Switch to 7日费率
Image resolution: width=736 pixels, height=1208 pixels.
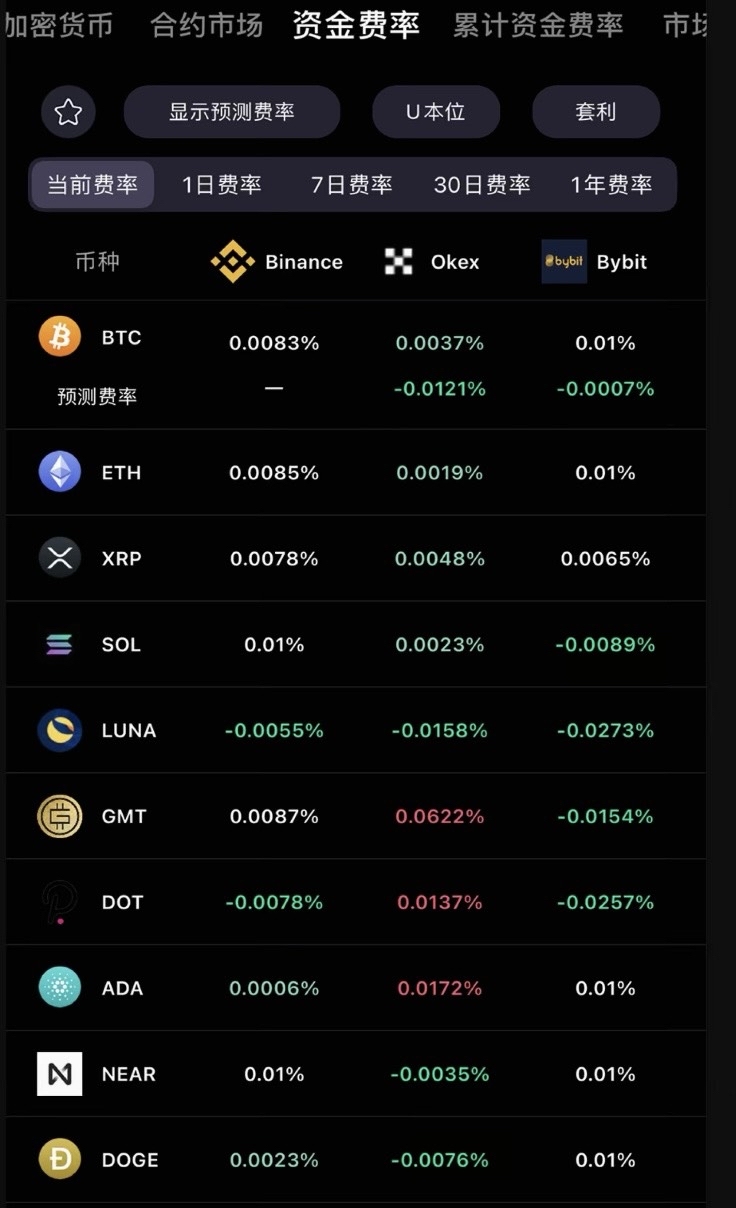351,184
